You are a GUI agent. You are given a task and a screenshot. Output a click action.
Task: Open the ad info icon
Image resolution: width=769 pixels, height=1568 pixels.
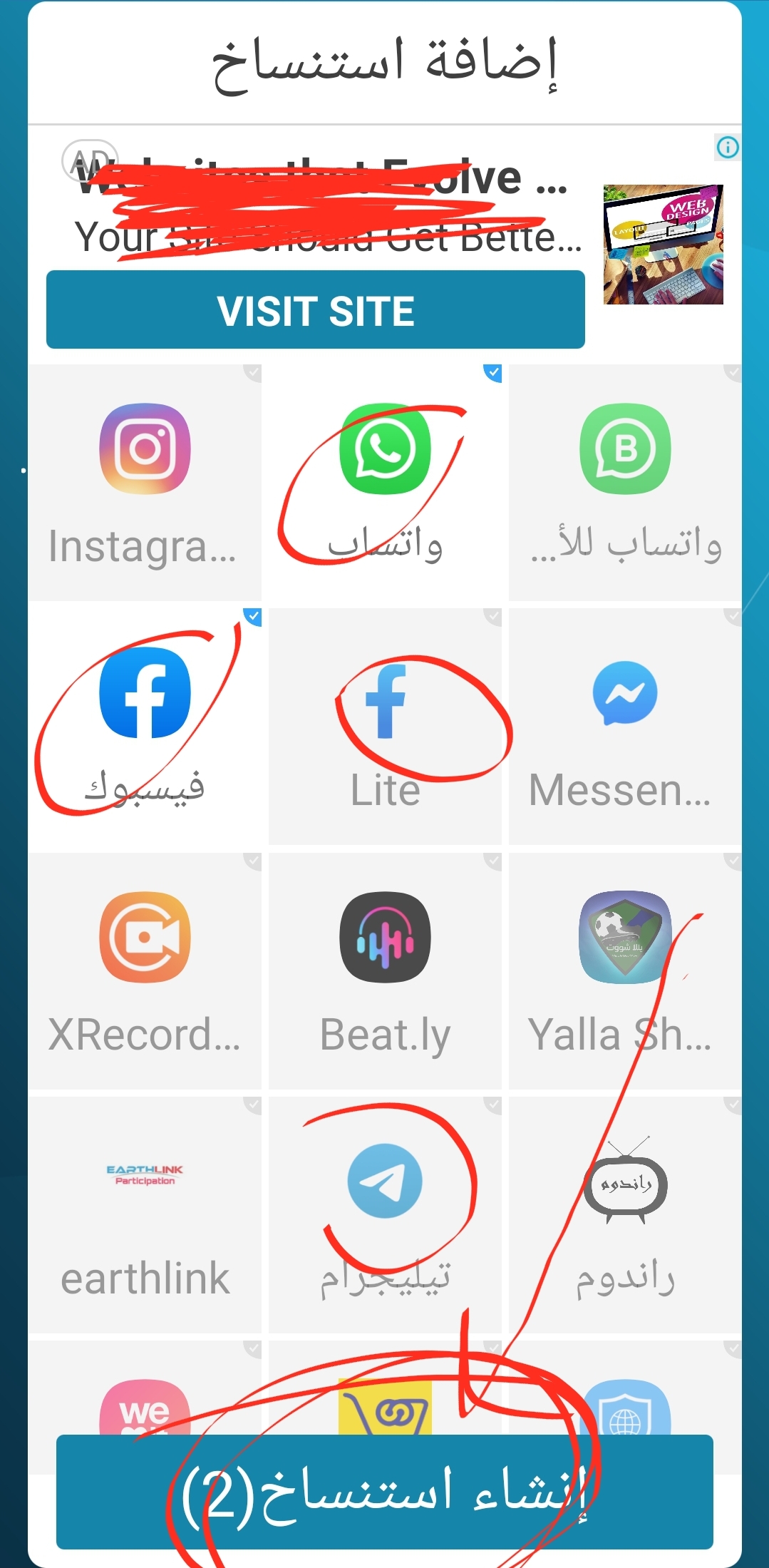point(727,148)
